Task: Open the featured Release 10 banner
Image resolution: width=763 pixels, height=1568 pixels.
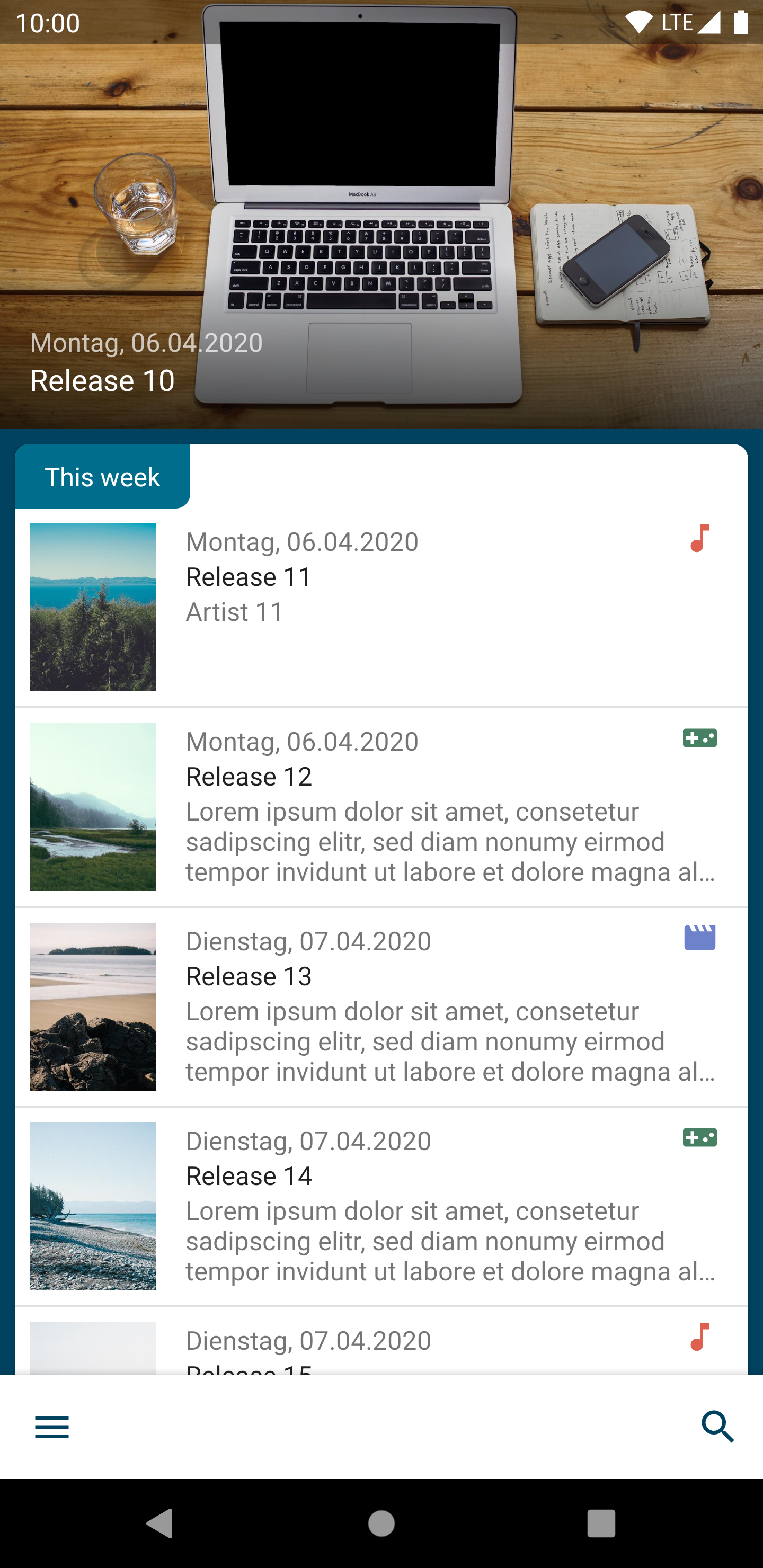Action: point(381,214)
